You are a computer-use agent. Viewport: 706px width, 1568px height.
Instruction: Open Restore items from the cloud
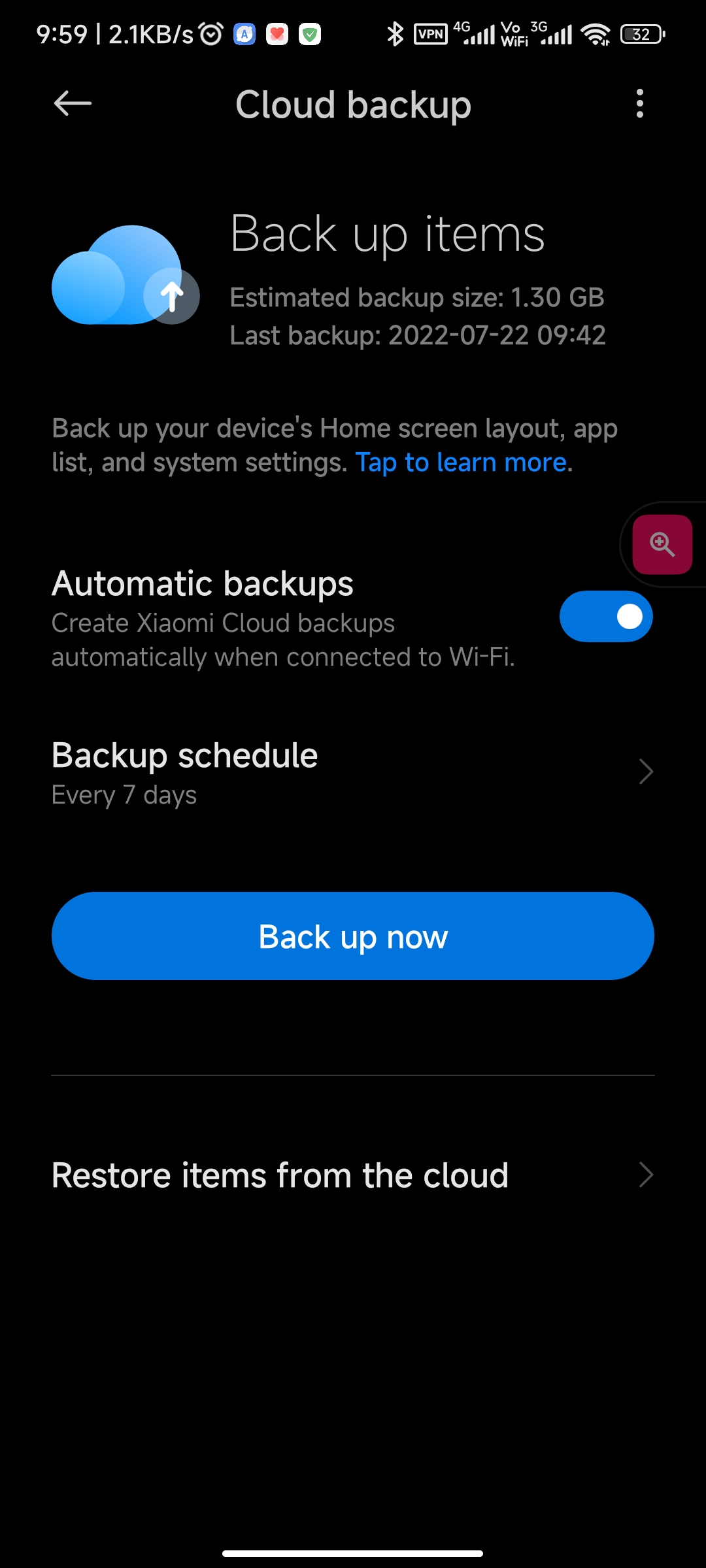tap(353, 1175)
